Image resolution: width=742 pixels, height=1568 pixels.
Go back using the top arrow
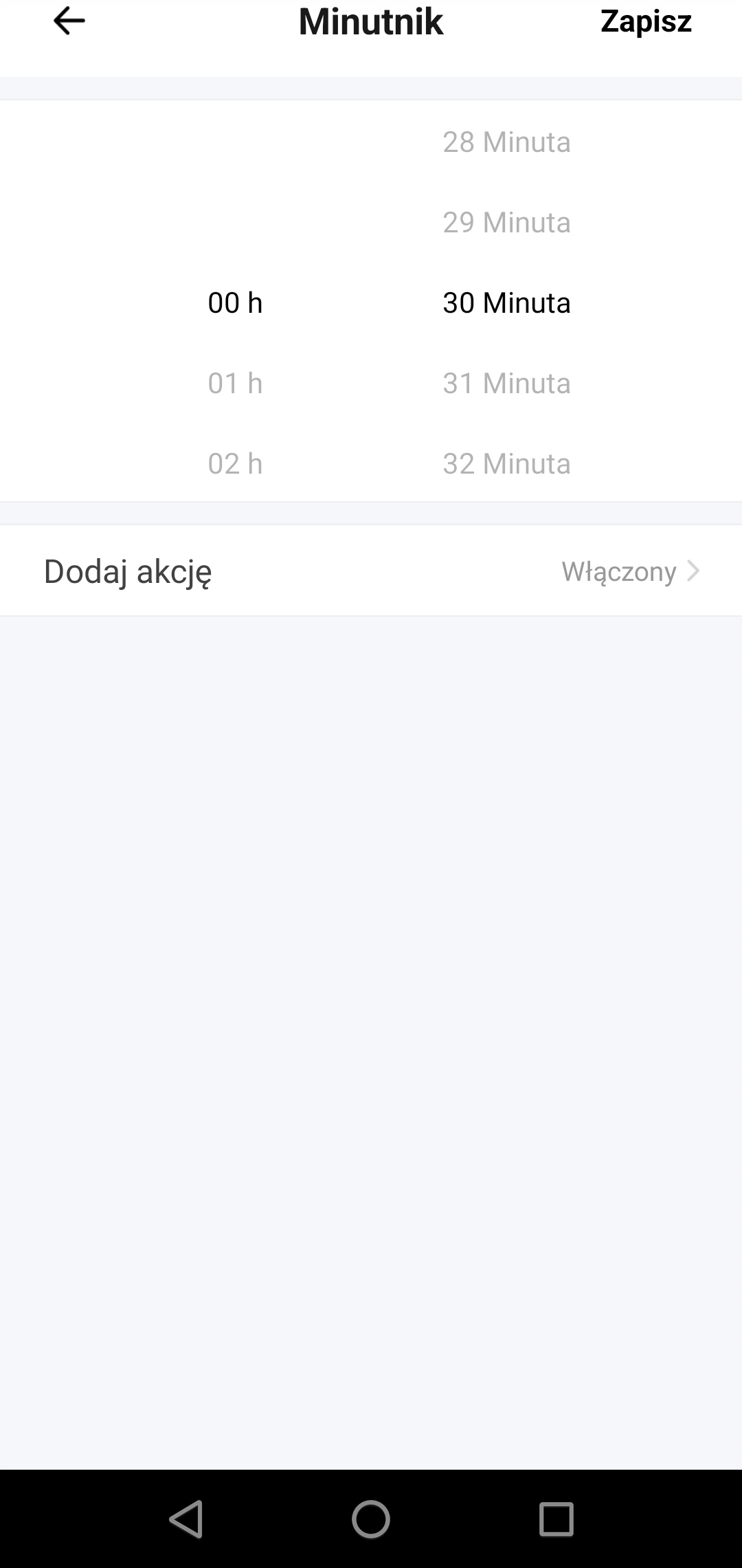(x=69, y=21)
